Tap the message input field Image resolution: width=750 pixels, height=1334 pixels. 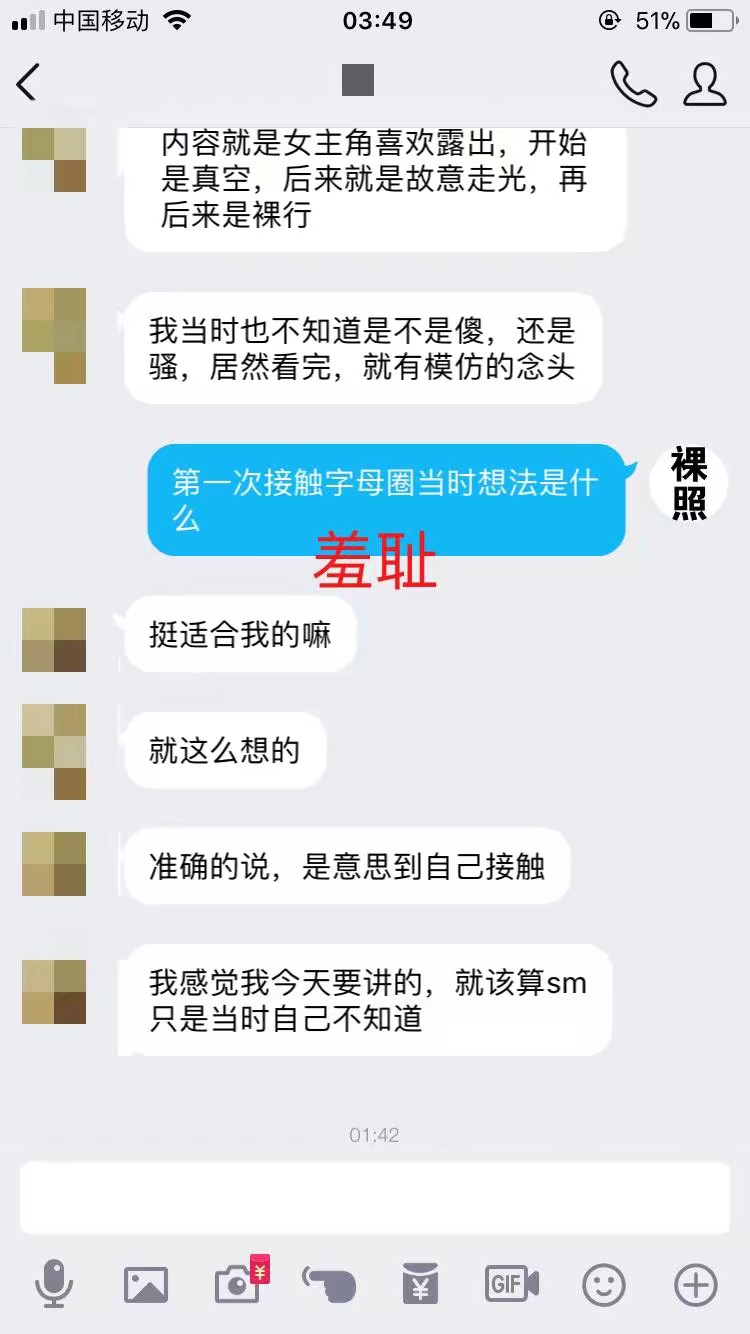(375, 1198)
